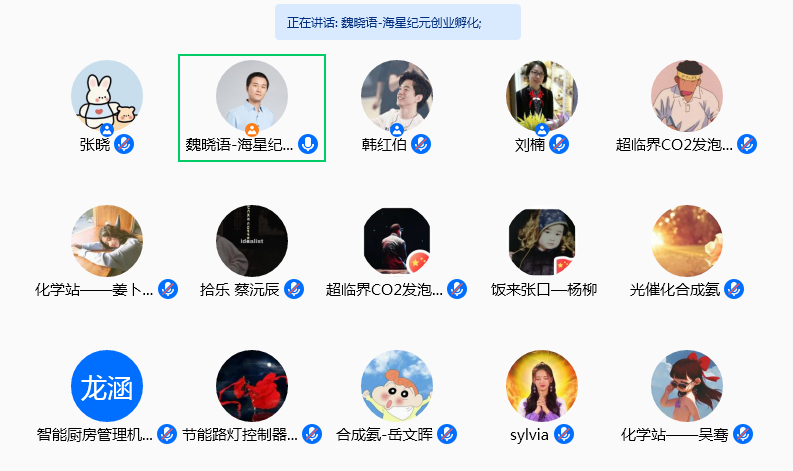This screenshot has height=471, width=793.
Task: View participant 光催化合成氨
Action: [x=687, y=241]
